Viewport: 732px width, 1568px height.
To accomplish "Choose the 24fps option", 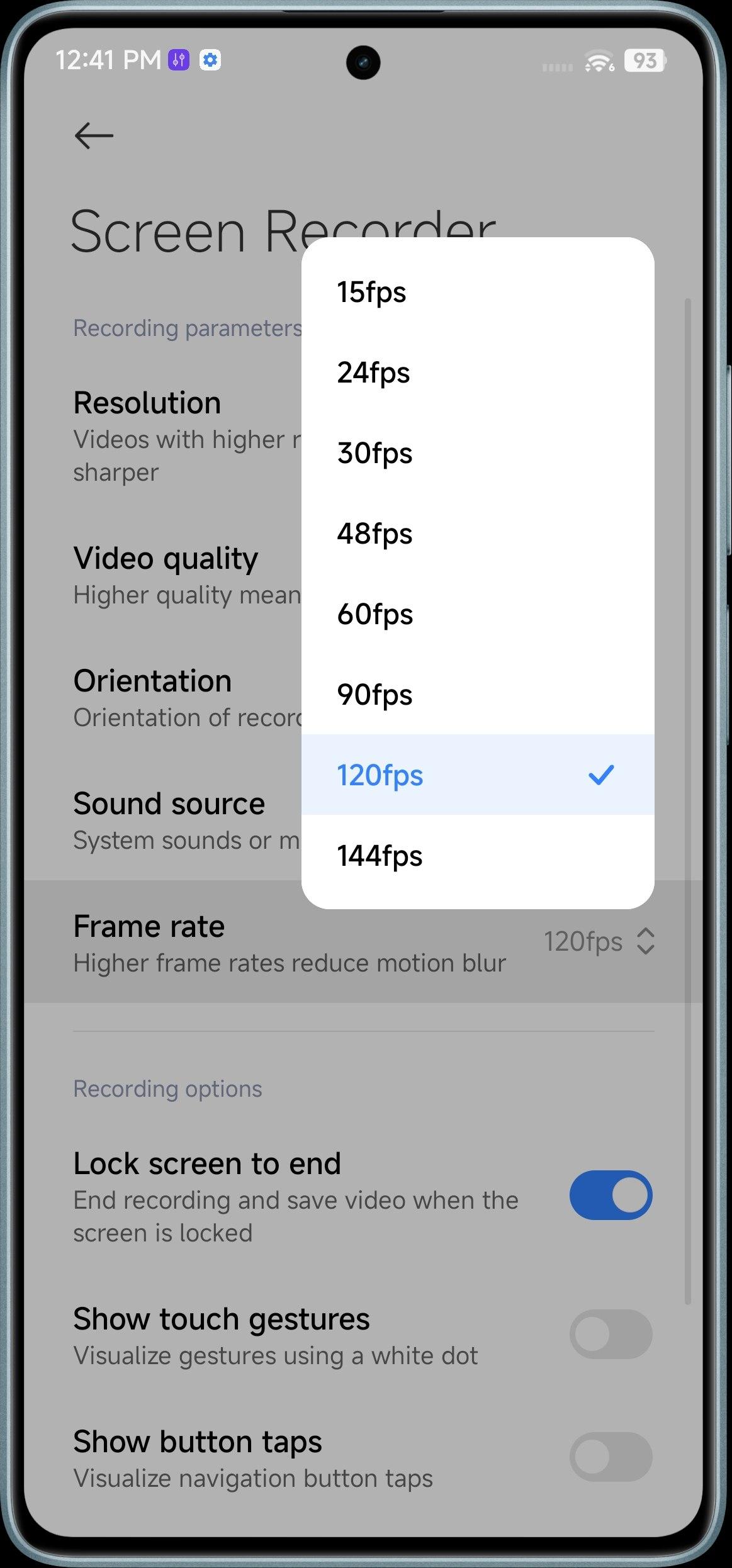I will tap(477, 372).
